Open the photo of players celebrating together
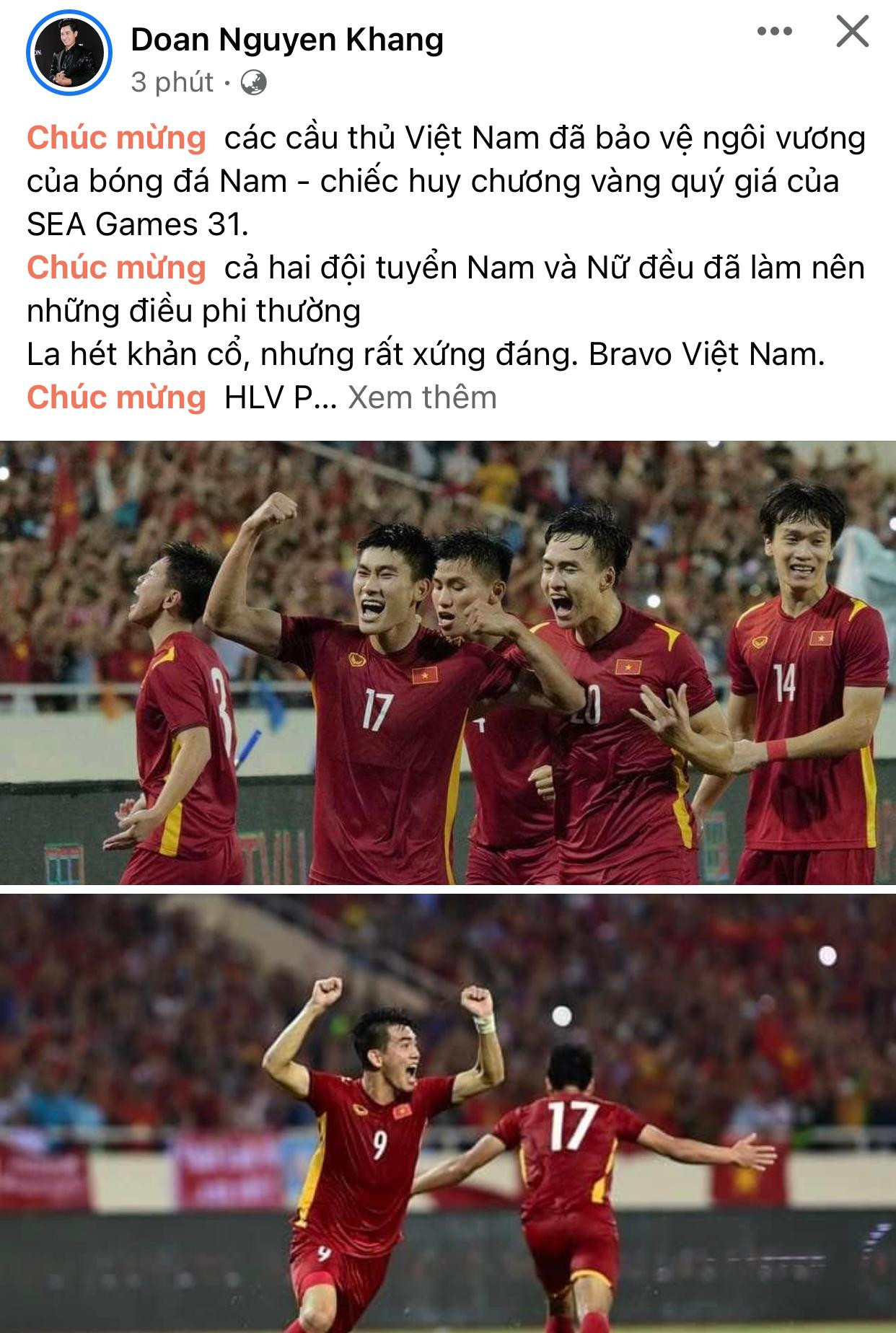This screenshot has width=896, height=1333. point(448,662)
